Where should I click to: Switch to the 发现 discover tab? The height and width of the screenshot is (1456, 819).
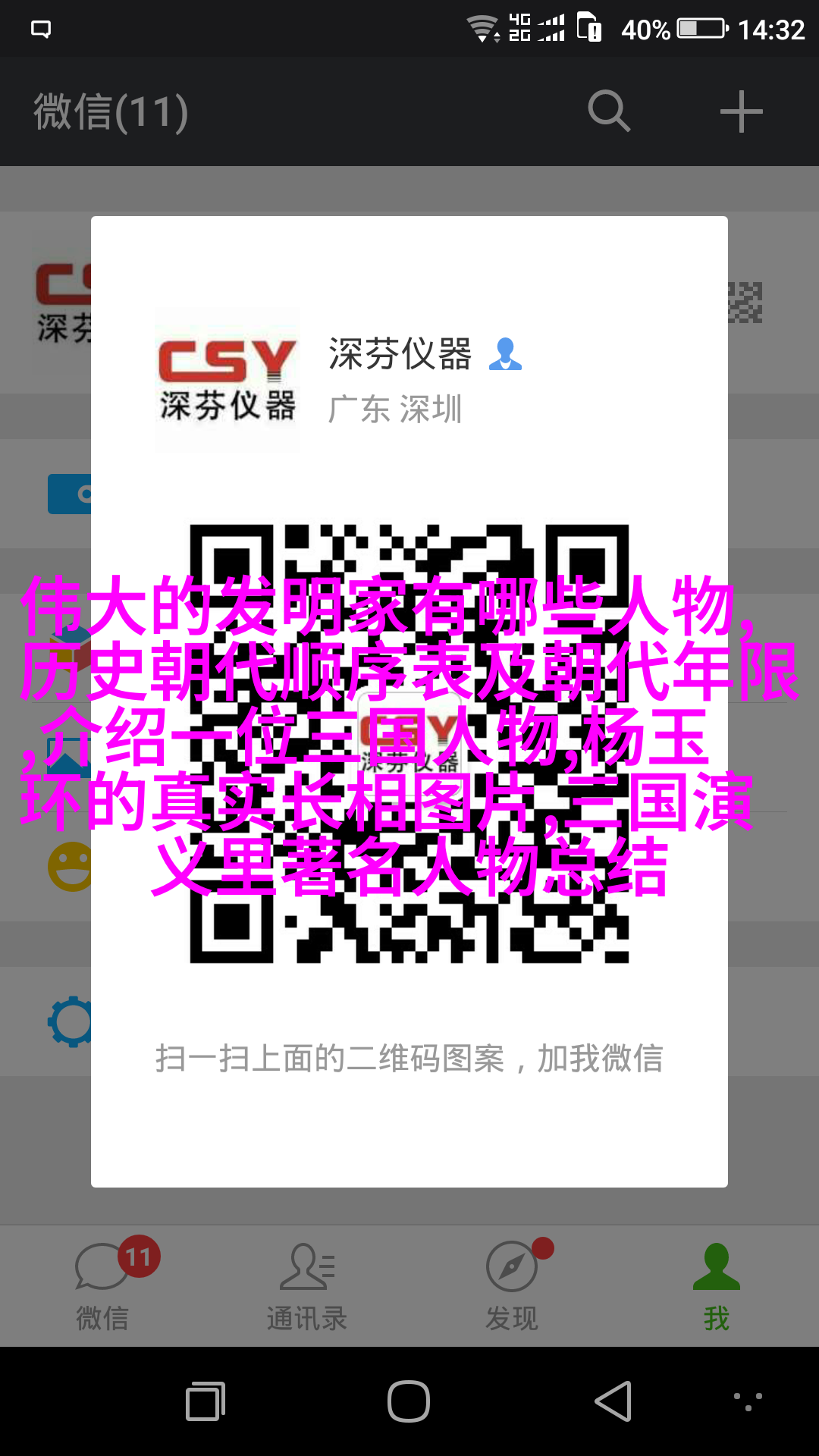click(x=512, y=1285)
